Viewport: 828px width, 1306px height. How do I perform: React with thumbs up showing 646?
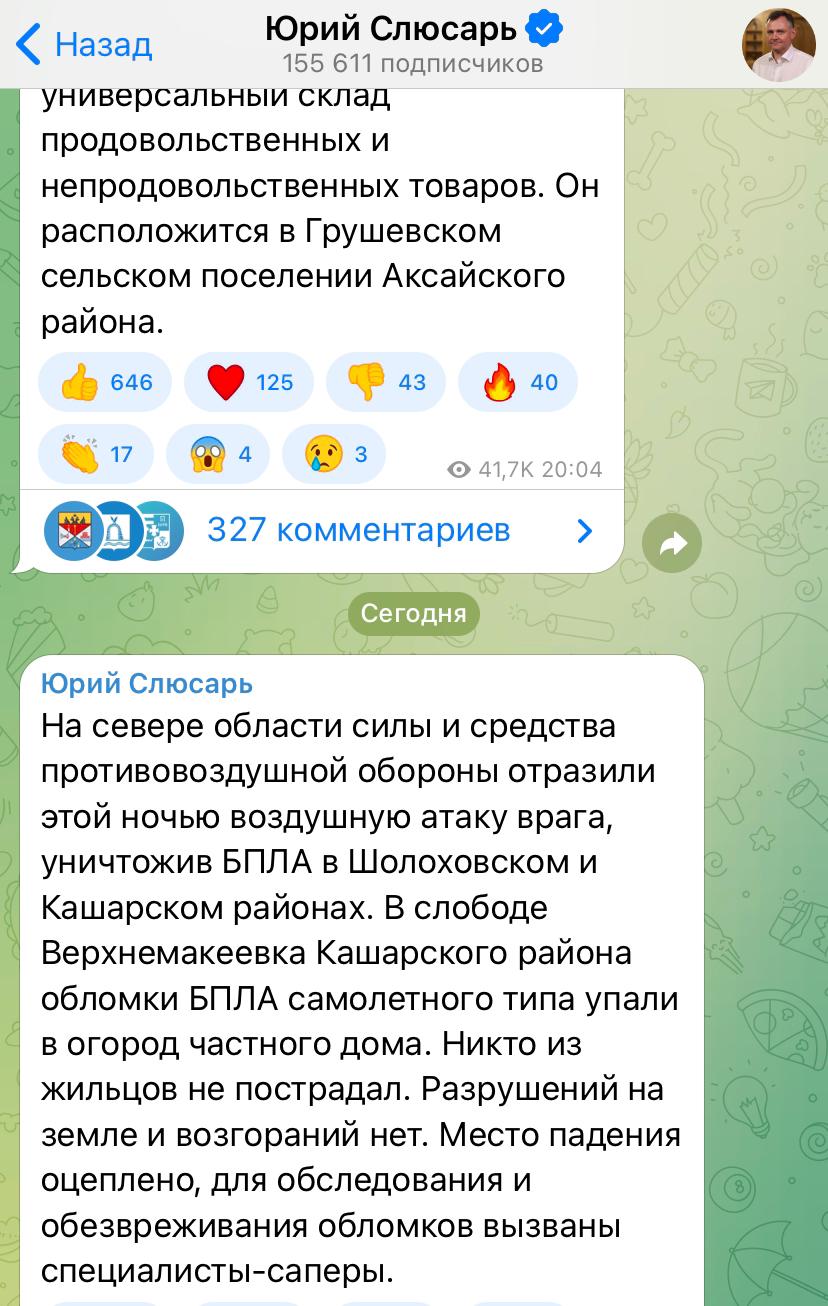pos(105,382)
